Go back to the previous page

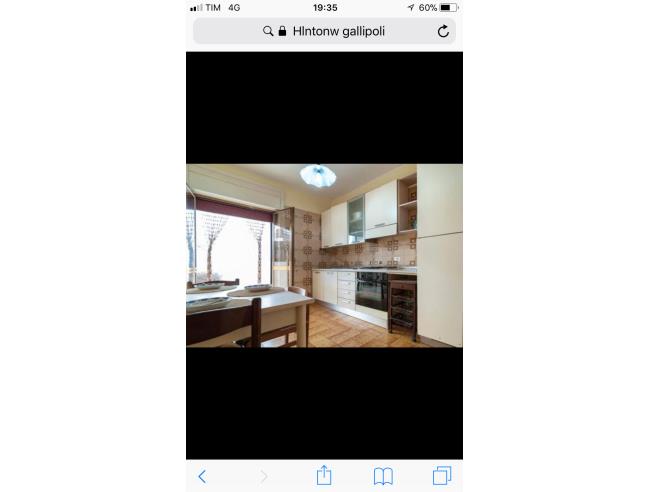click(203, 476)
